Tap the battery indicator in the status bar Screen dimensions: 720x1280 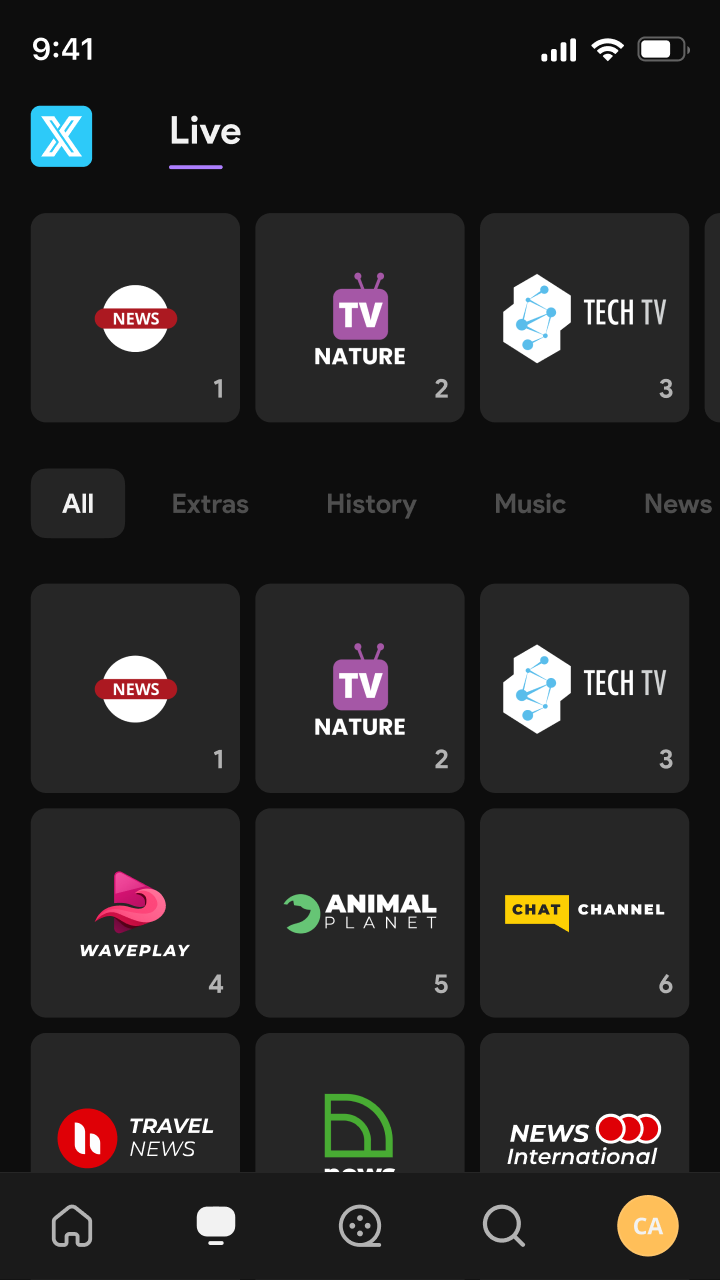click(662, 48)
